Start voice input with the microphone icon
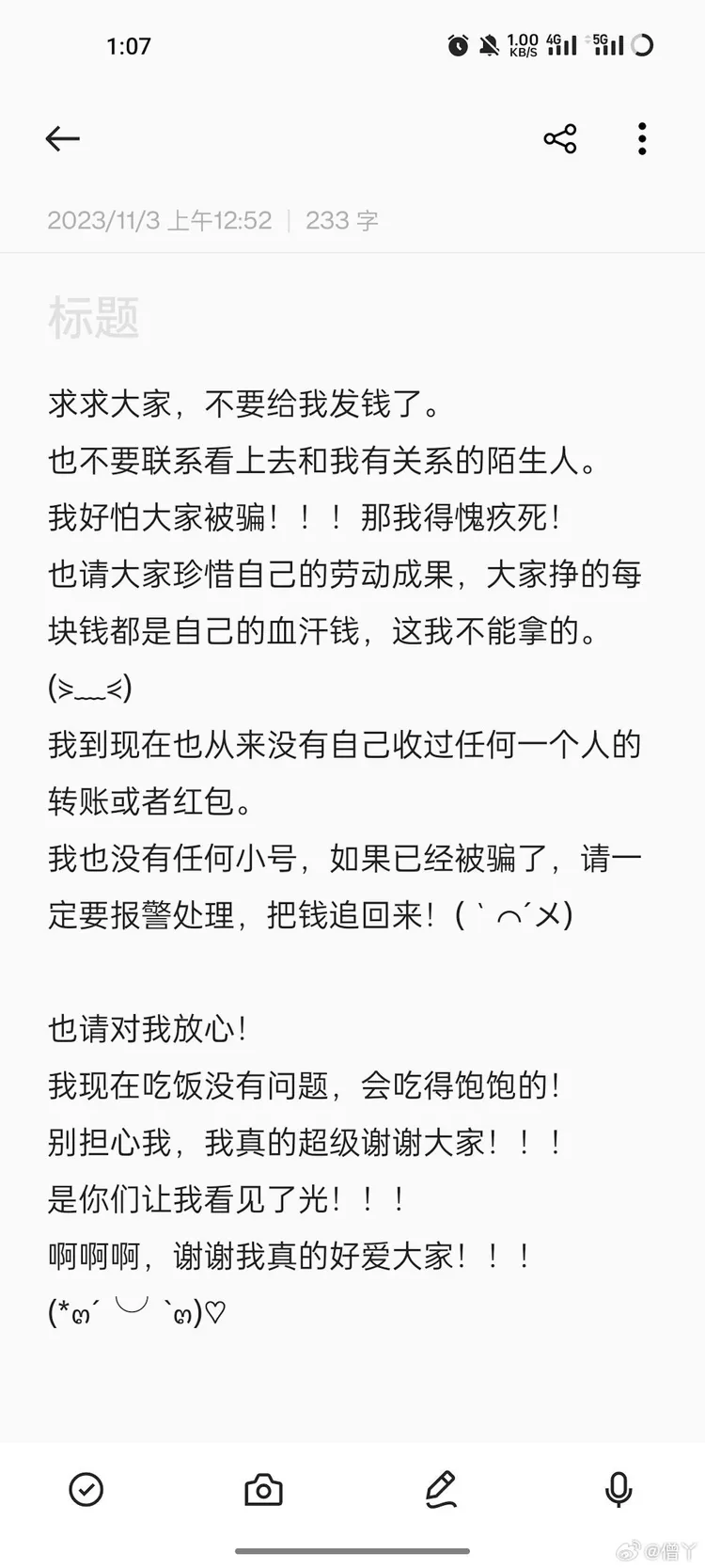The width and height of the screenshot is (705, 1568). coord(618,1490)
